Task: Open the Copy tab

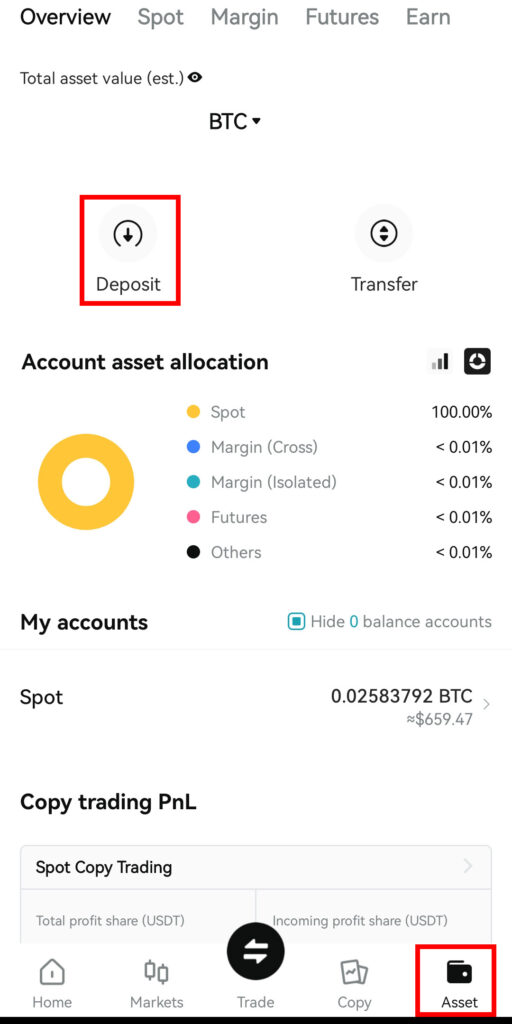Action: (x=355, y=984)
